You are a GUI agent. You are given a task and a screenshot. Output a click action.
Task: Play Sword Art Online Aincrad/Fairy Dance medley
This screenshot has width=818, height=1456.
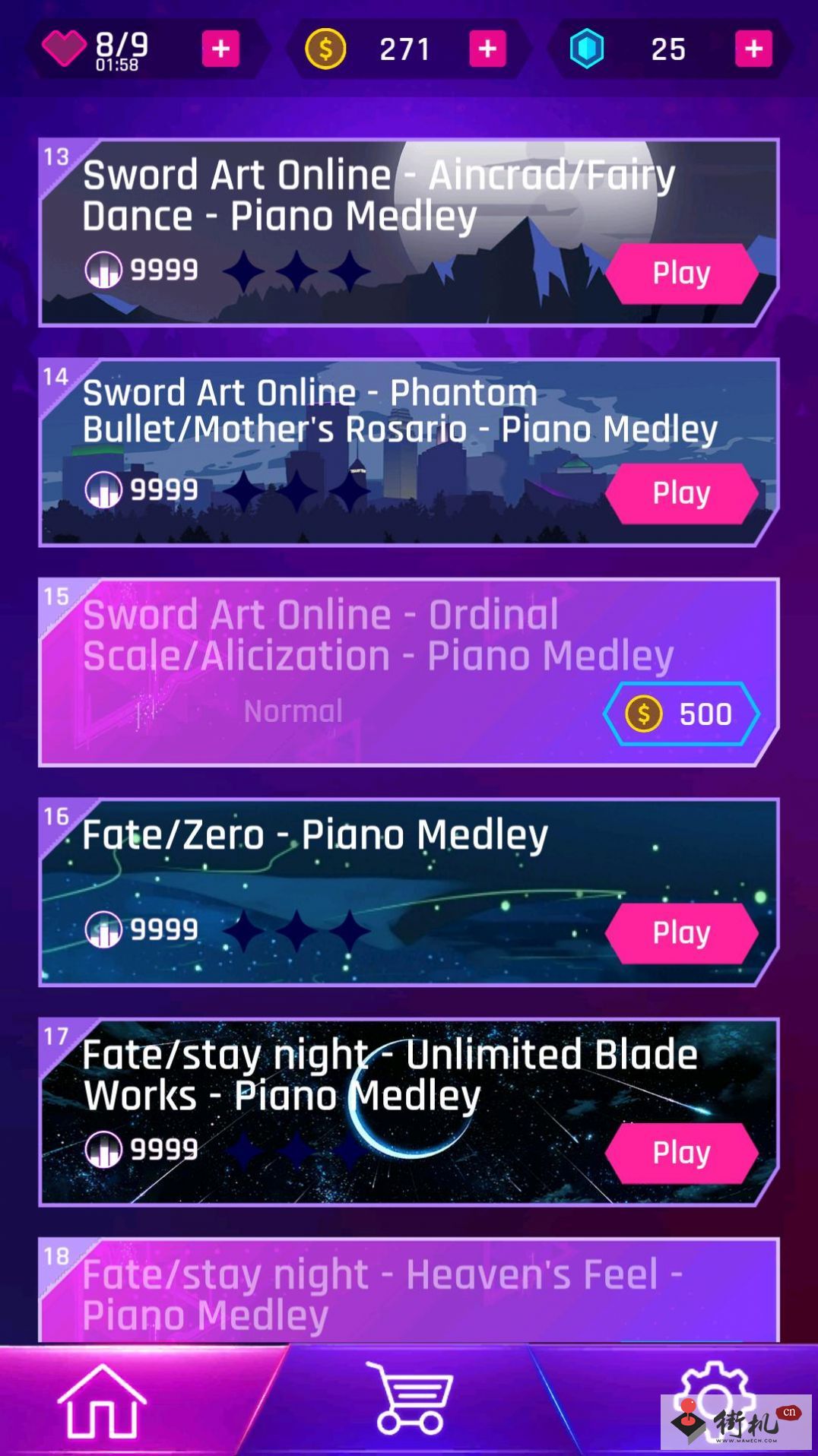point(681,273)
